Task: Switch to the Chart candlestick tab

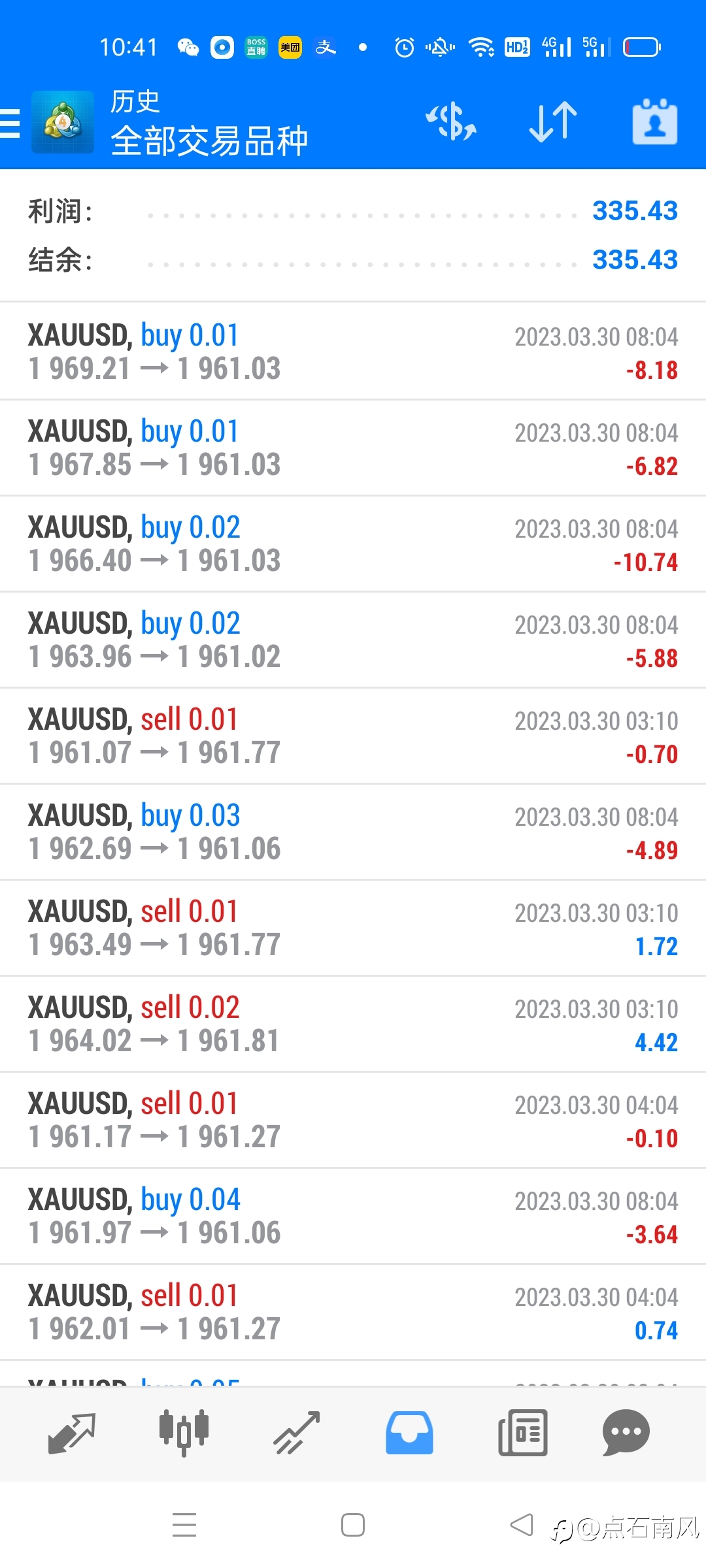Action: pyautogui.click(x=184, y=1433)
